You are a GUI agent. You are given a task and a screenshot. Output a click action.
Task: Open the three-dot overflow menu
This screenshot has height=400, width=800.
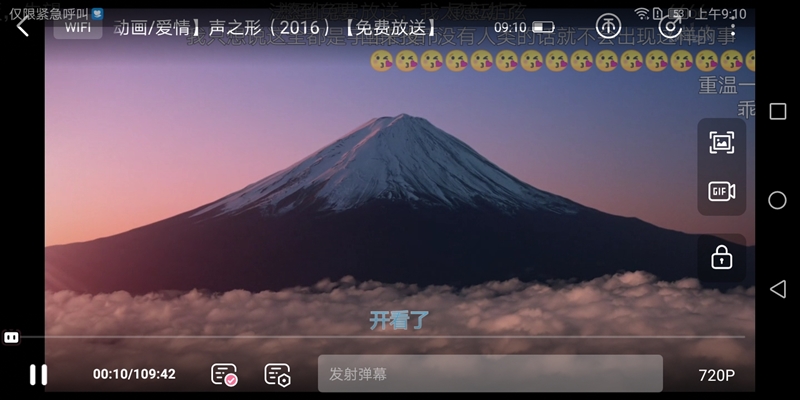point(733,27)
